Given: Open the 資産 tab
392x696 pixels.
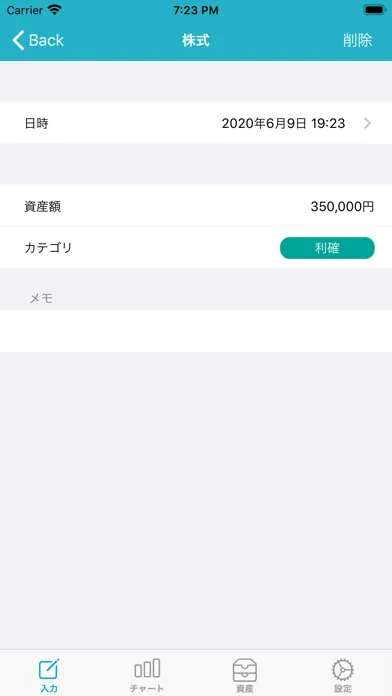Looking at the screenshot, I should [x=245, y=676].
